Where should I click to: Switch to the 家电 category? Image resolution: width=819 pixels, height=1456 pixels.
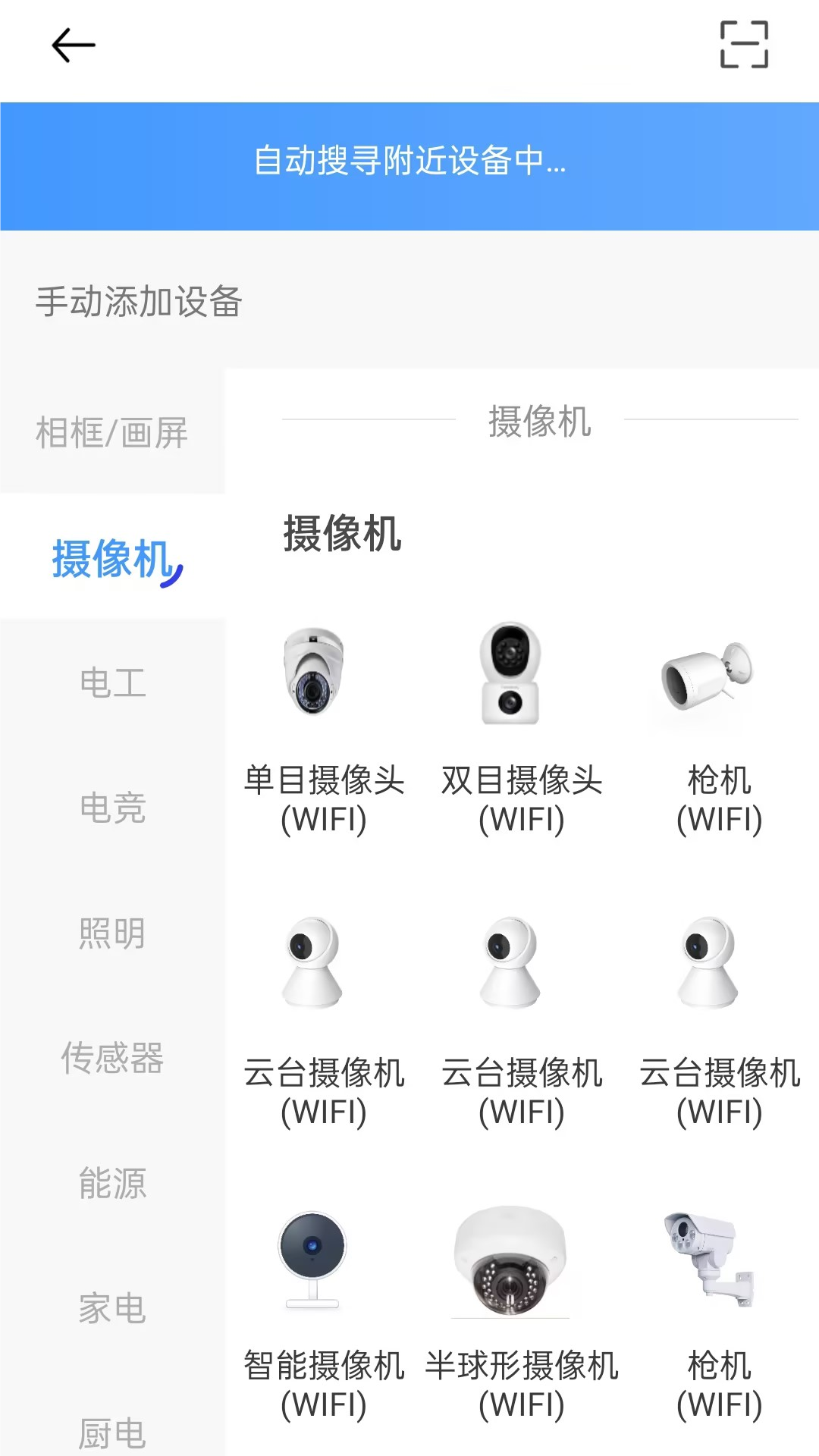[x=112, y=1308]
